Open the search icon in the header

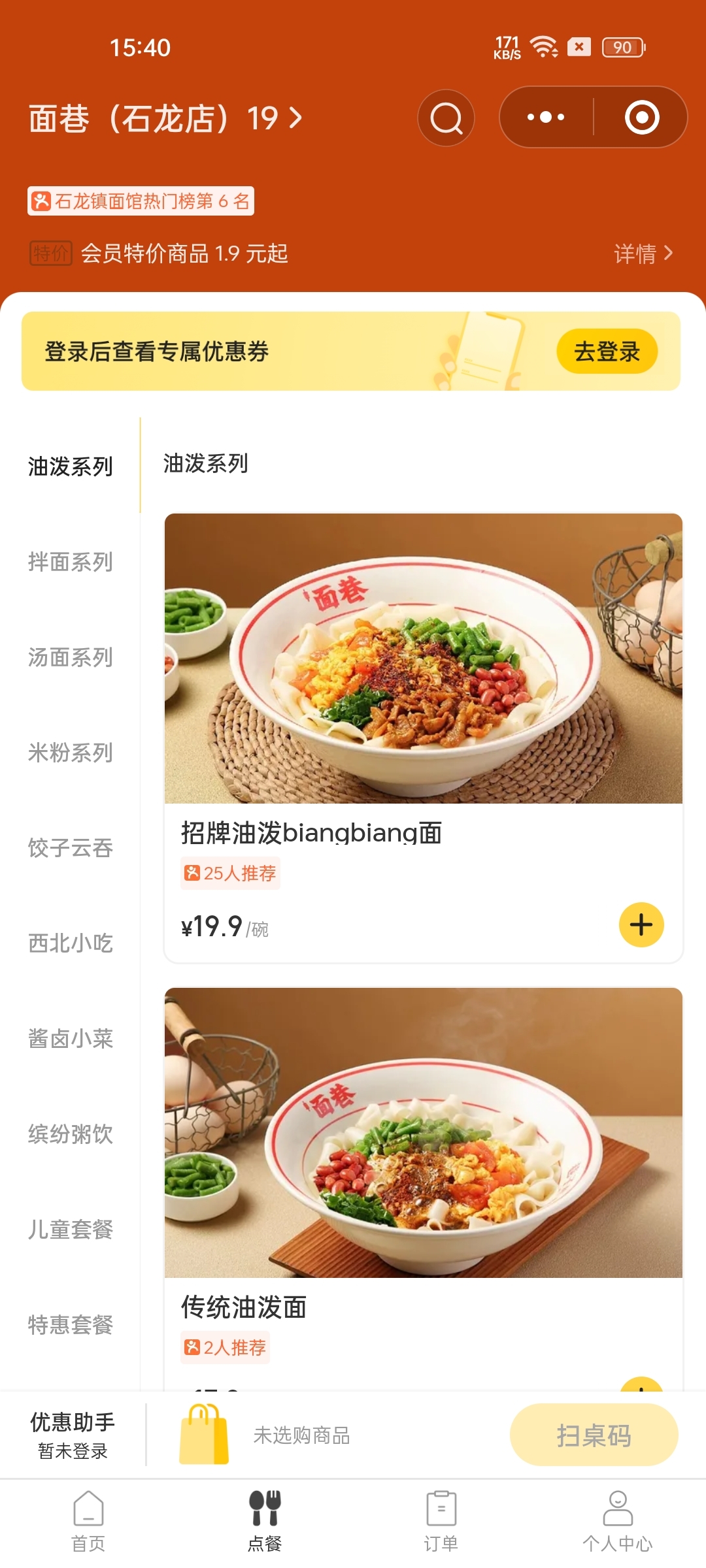pyautogui.click(x=446, y=118)
